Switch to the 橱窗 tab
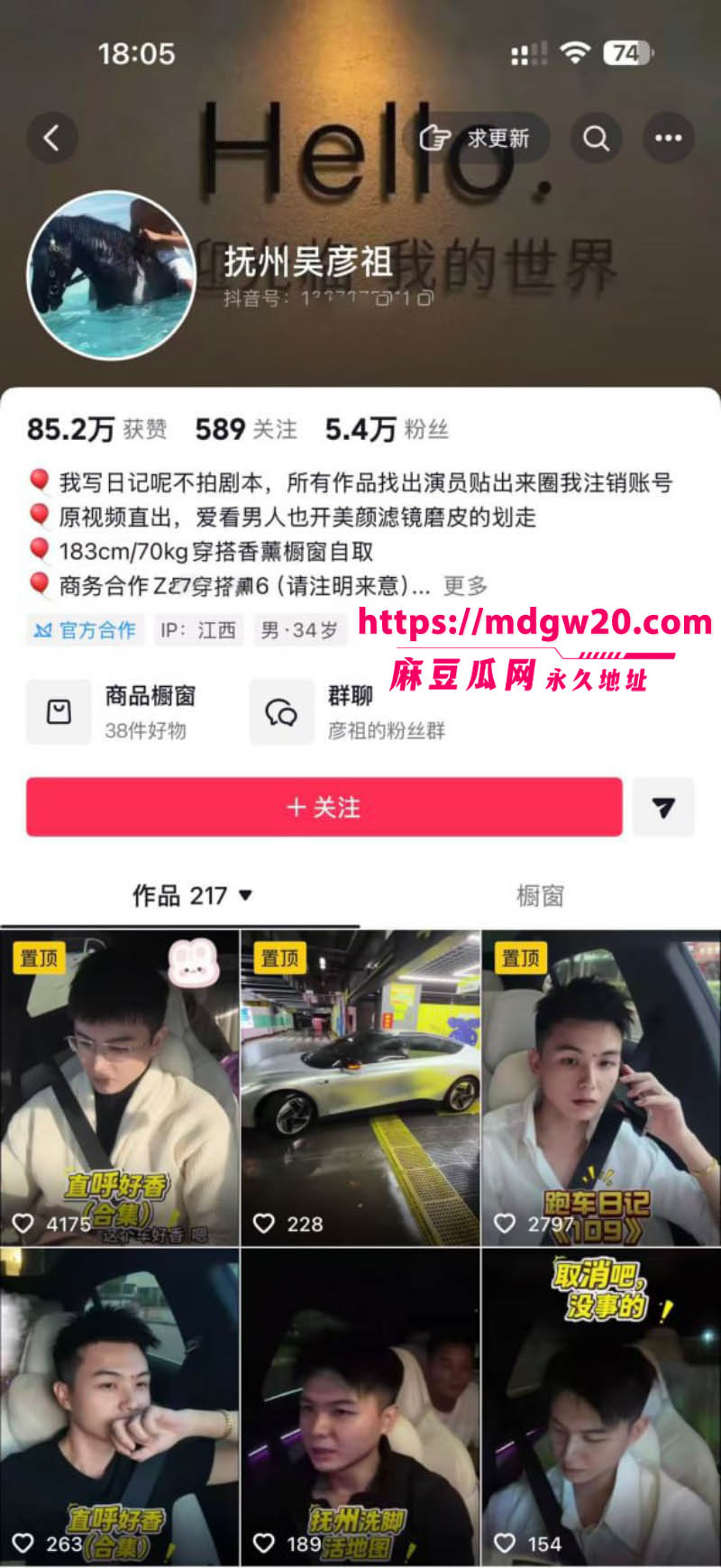The width and height of the screenshot is (721, 1568). pos(540,895)
